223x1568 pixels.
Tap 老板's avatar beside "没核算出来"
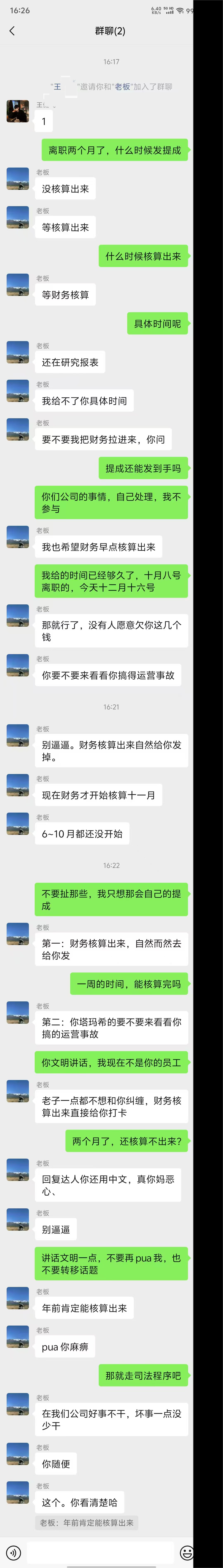tap(18, 179)
